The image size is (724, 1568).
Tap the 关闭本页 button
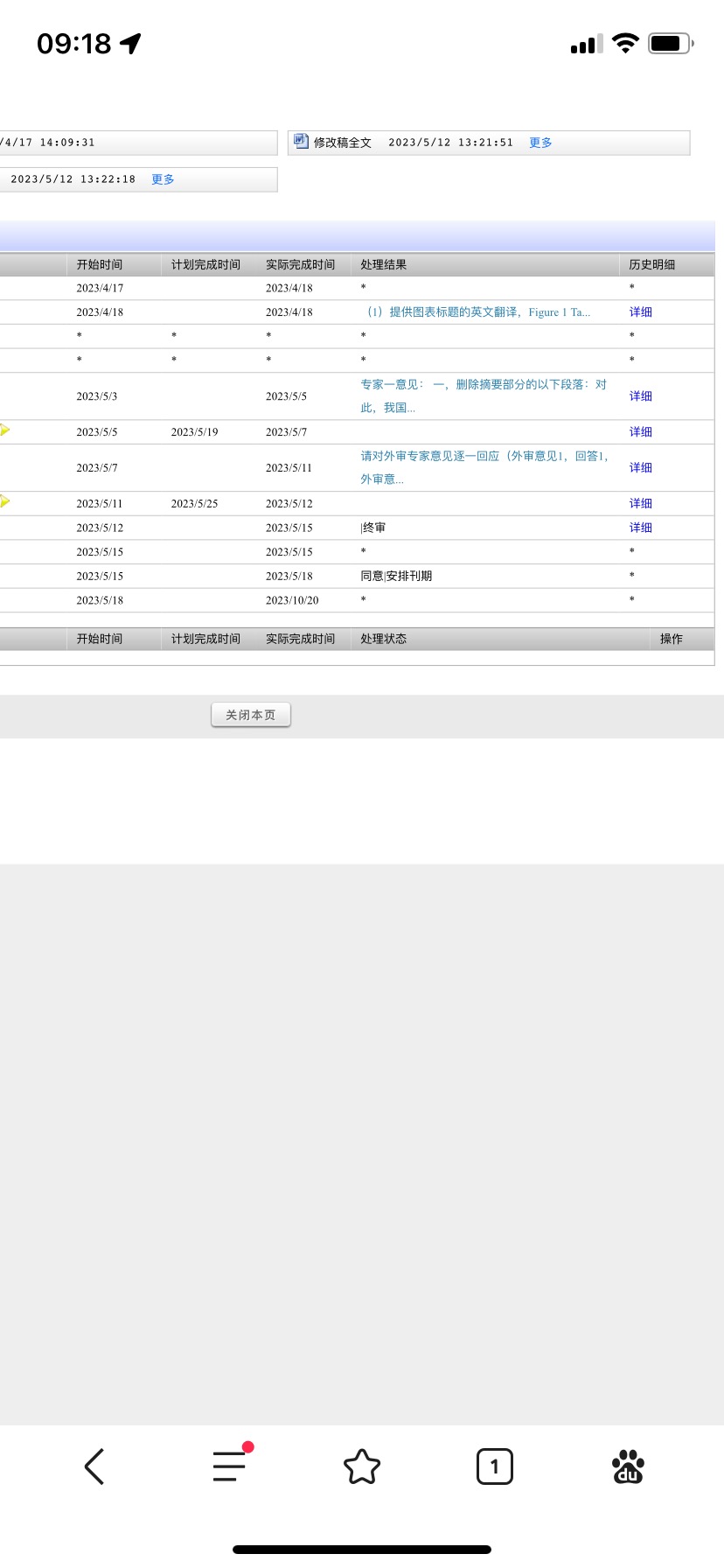coord(251,715)
